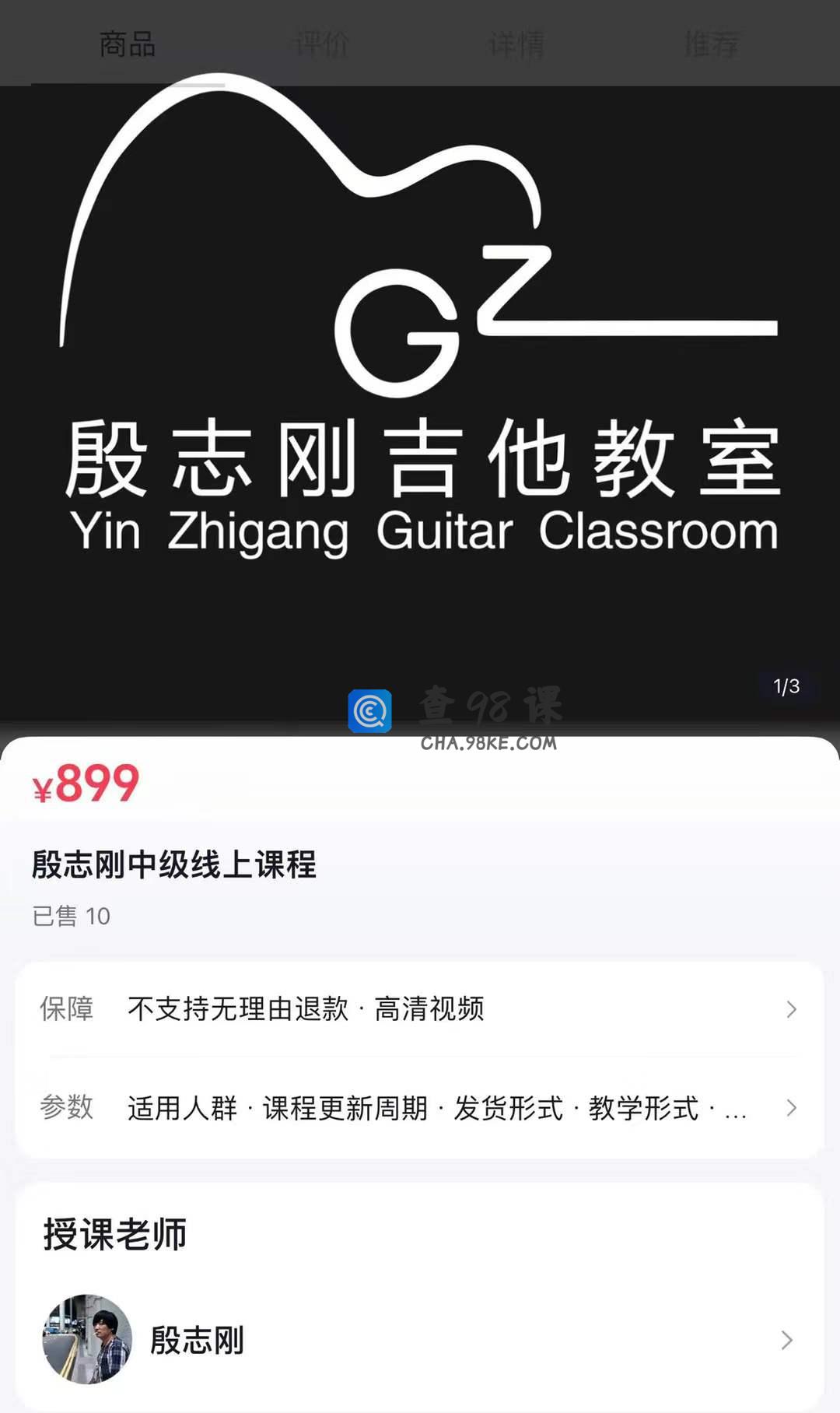Image resolution: width=840 pixels, height=1413 pixels.
Task: Switch to the 详情 tab
Action: (x=516, y=44)
